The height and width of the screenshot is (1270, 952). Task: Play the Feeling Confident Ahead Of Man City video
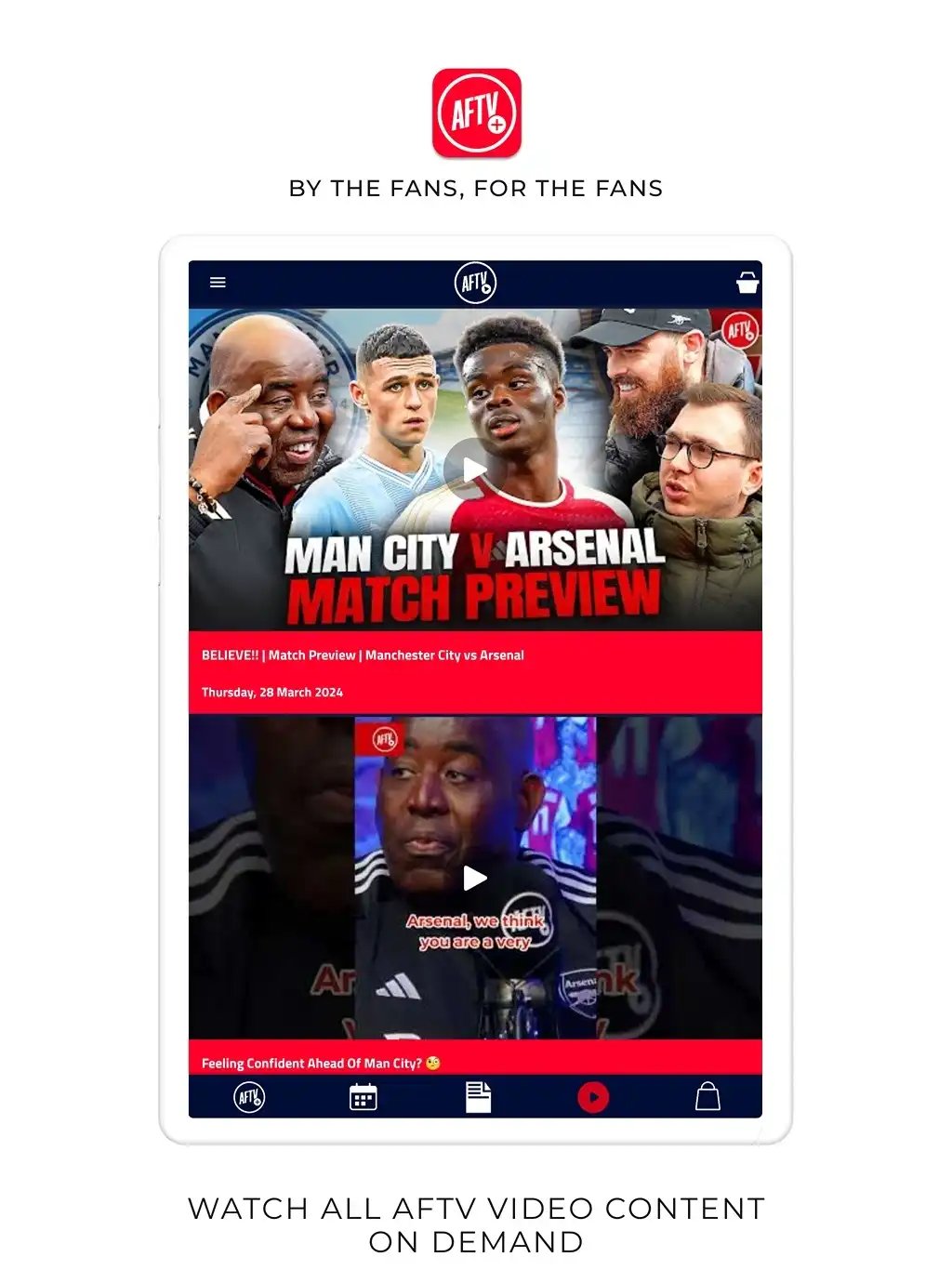click(x=476, y=878)
